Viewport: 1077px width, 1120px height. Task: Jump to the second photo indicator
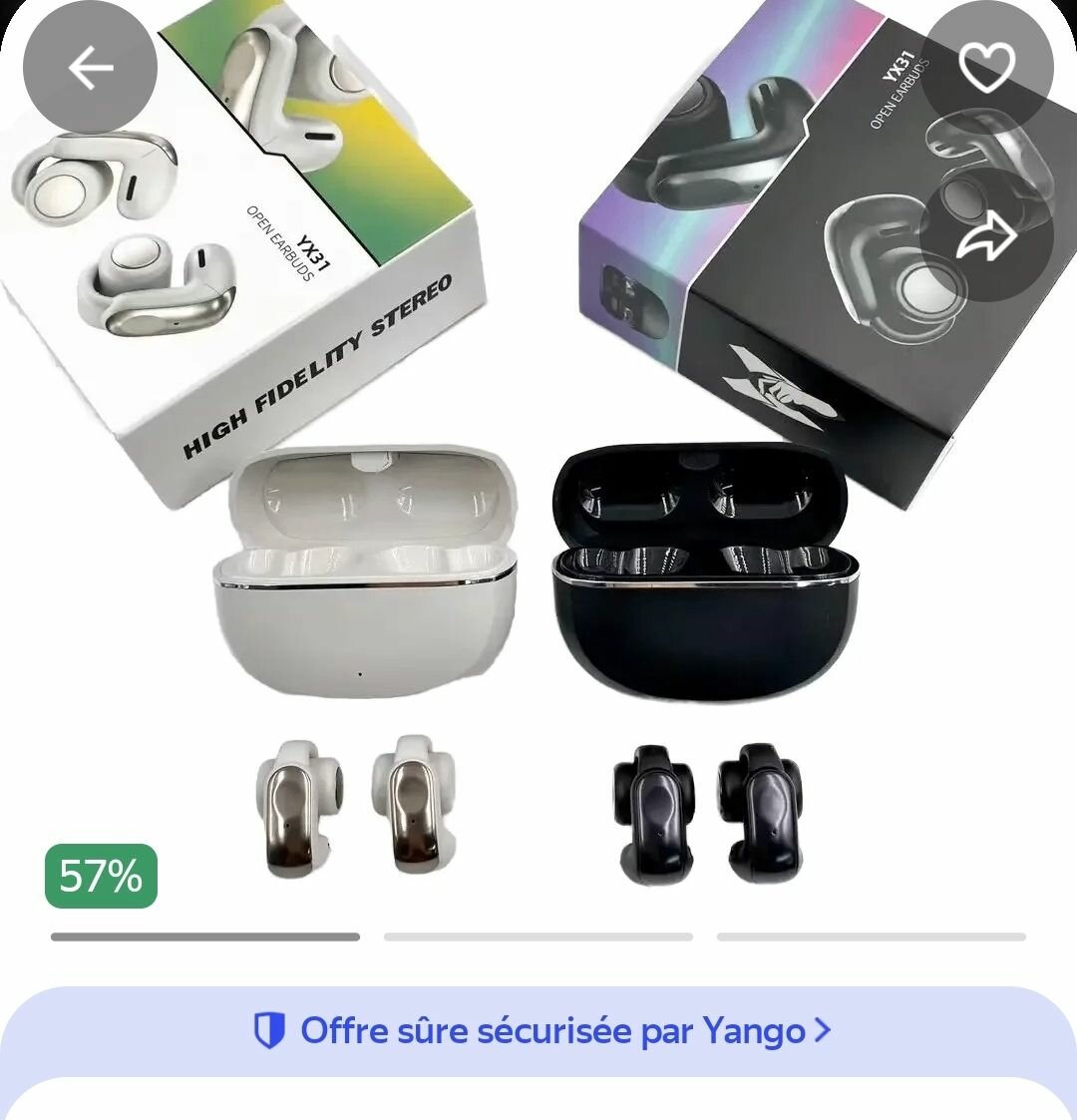tap(538, 936)
